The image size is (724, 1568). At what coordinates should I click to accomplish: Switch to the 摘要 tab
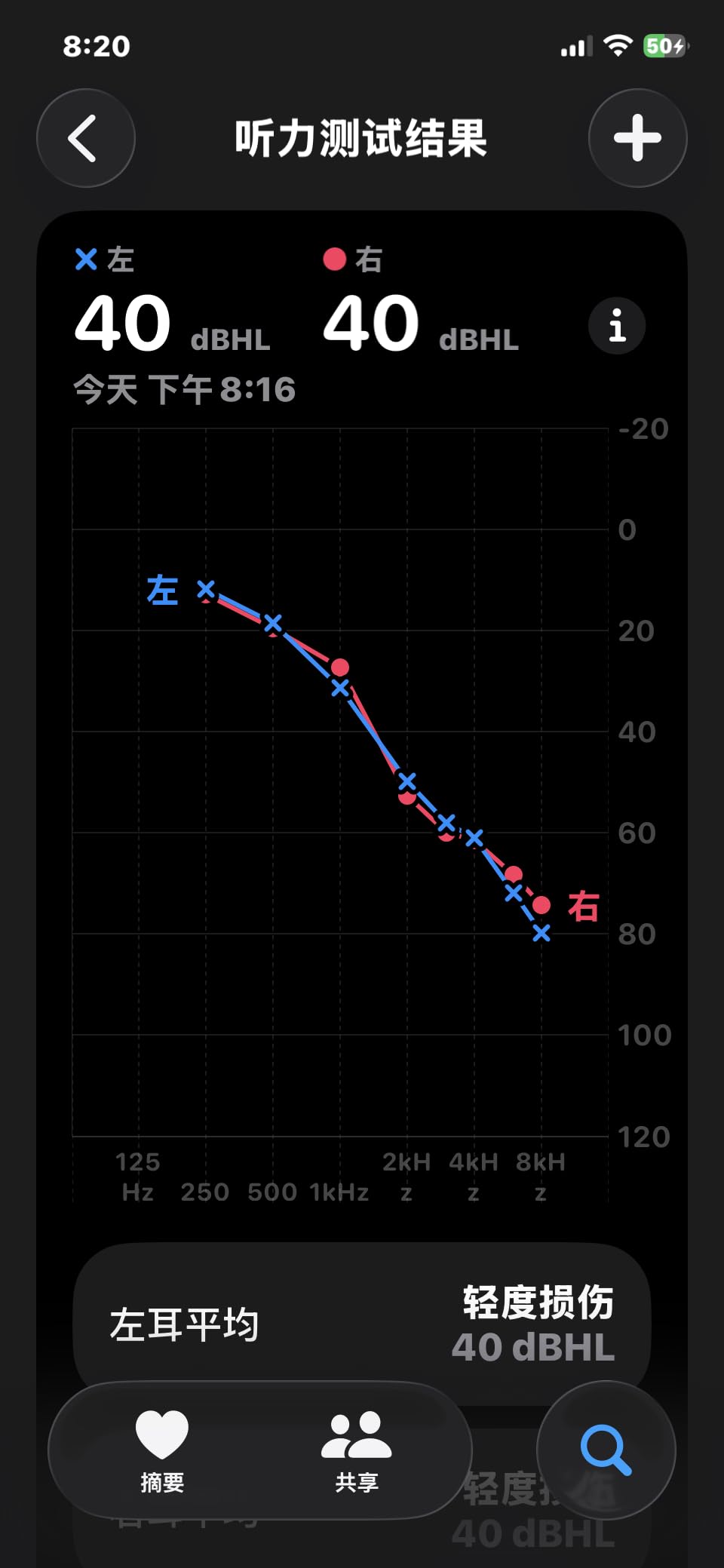(162, 1450)
